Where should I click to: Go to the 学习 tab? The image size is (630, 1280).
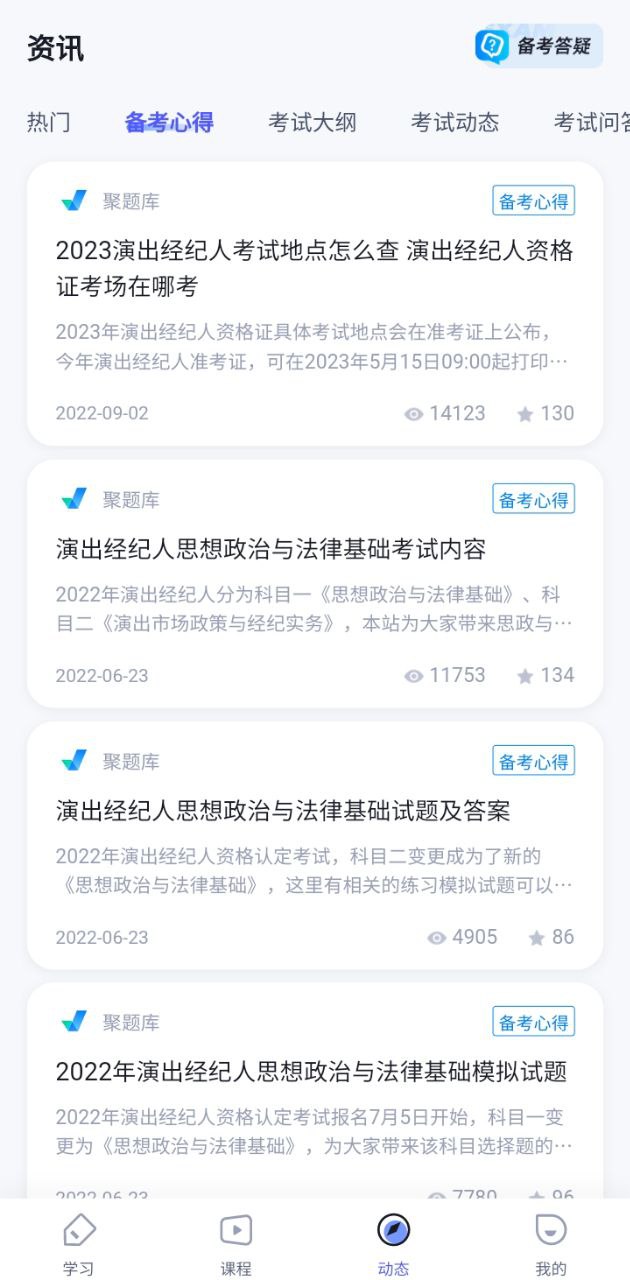pyautogui.click(x=78, y=1244)
